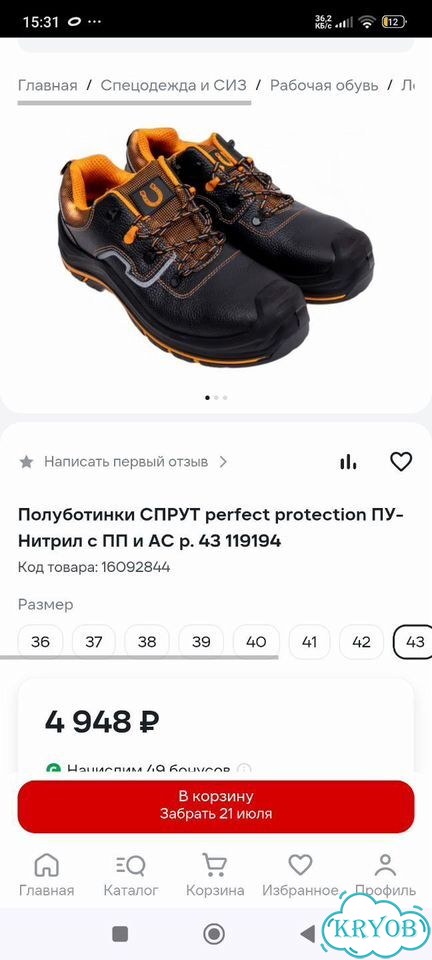
Task: Add to cart with В корзину
Action: [x=216, y=806]
